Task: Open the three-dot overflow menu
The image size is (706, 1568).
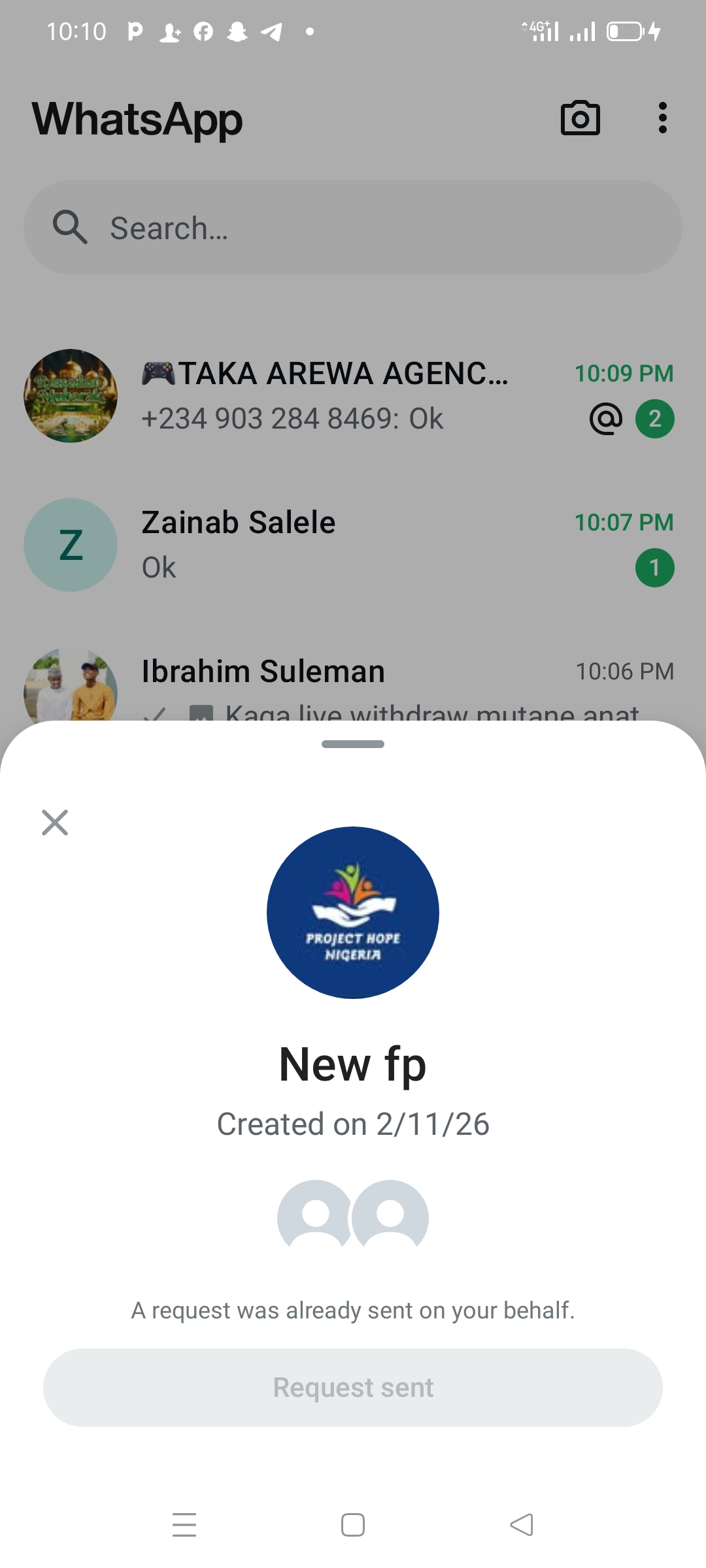Action: 662,118
